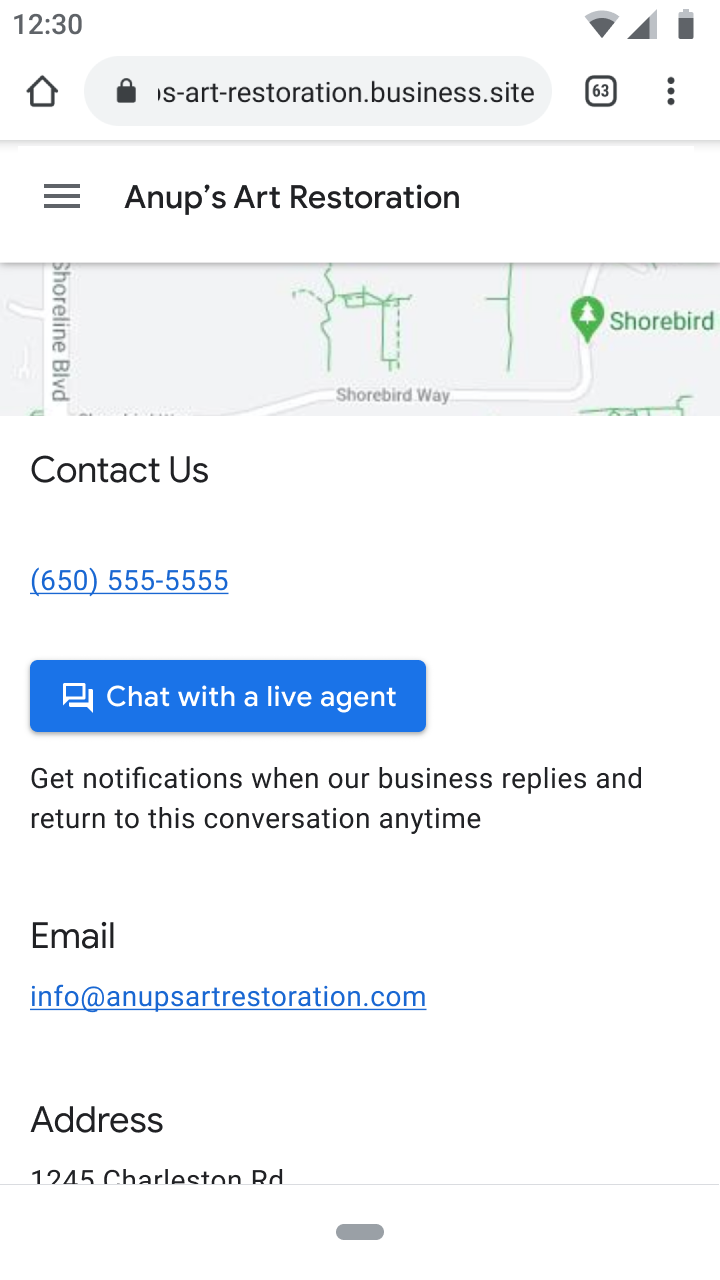Tap the URL address bar
The width and height of the screenshot is (720, 1280).
tap(340, 92)
